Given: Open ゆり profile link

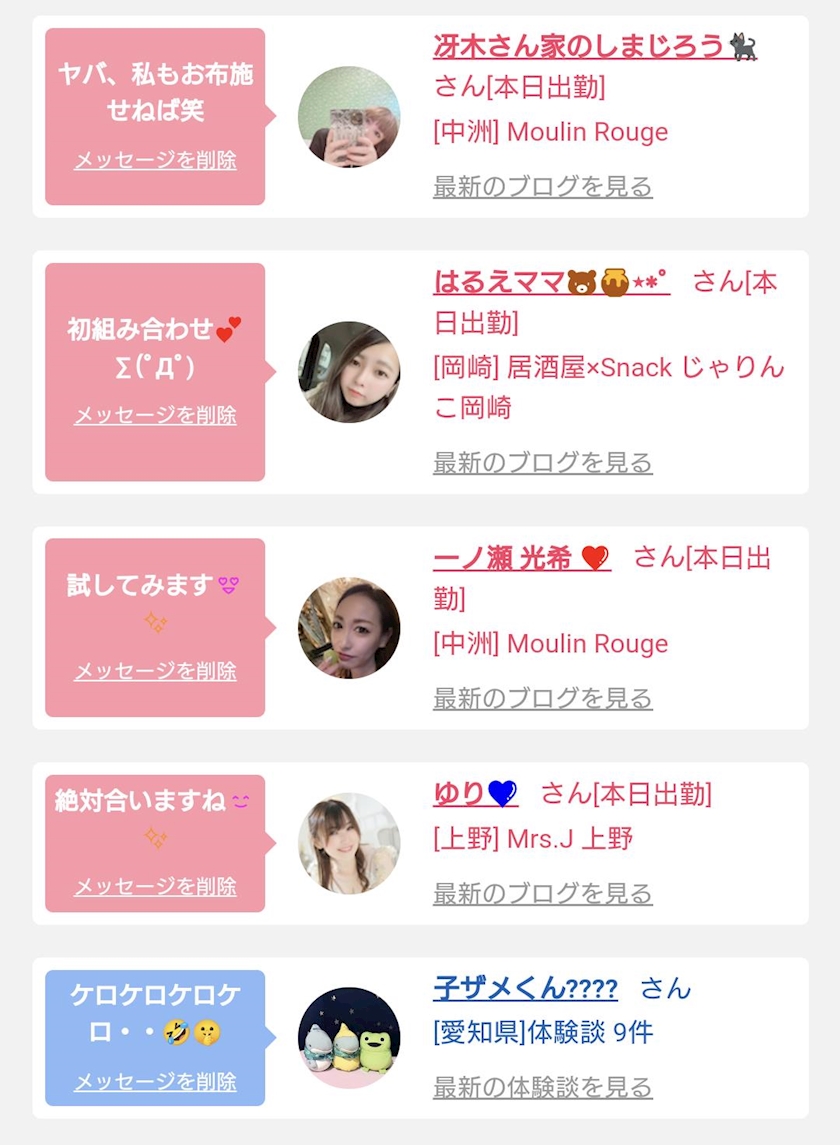Looking at the screenshot, I should (476, 793).
